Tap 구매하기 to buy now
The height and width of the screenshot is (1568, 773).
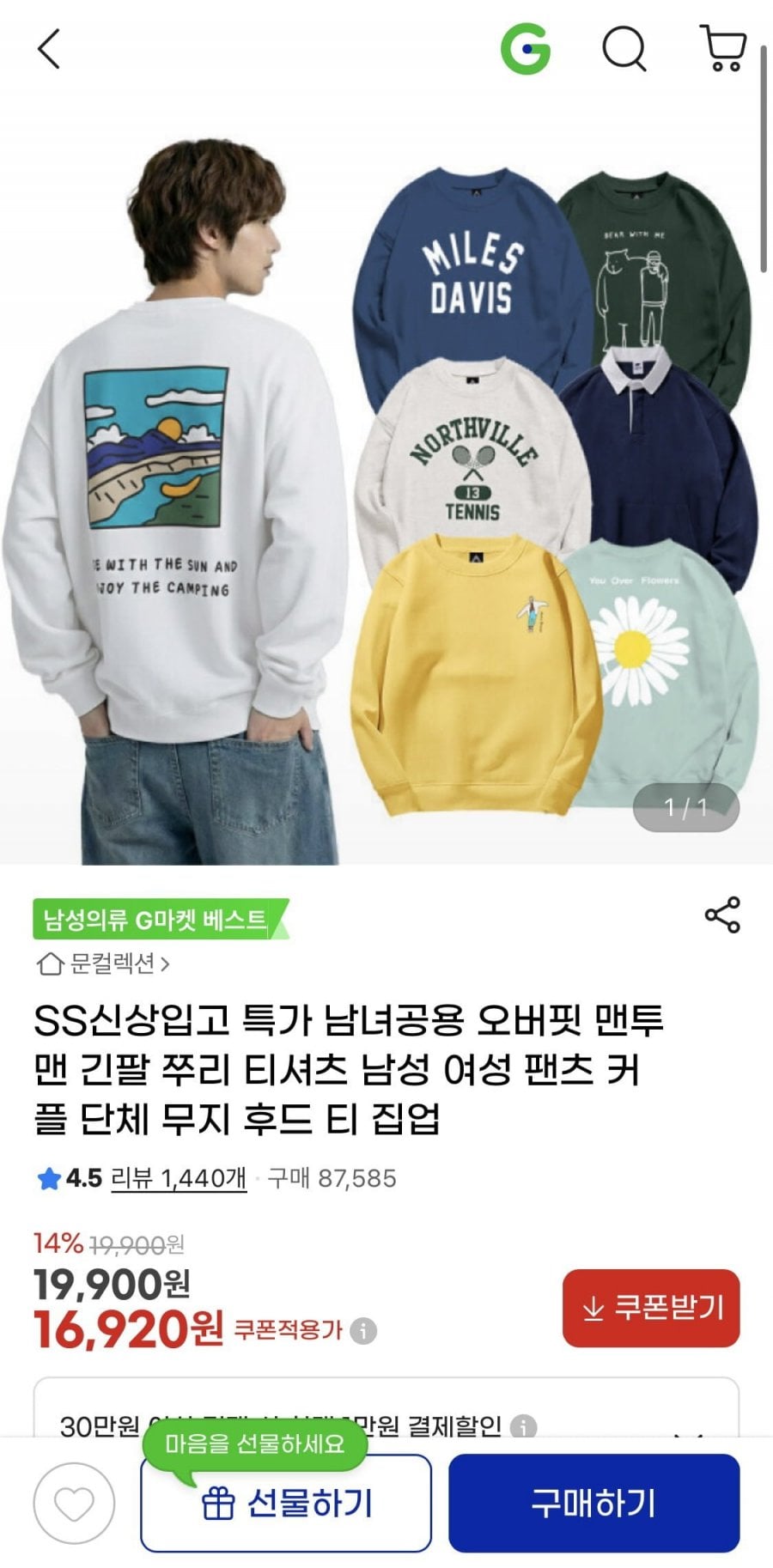[593, 1504]
